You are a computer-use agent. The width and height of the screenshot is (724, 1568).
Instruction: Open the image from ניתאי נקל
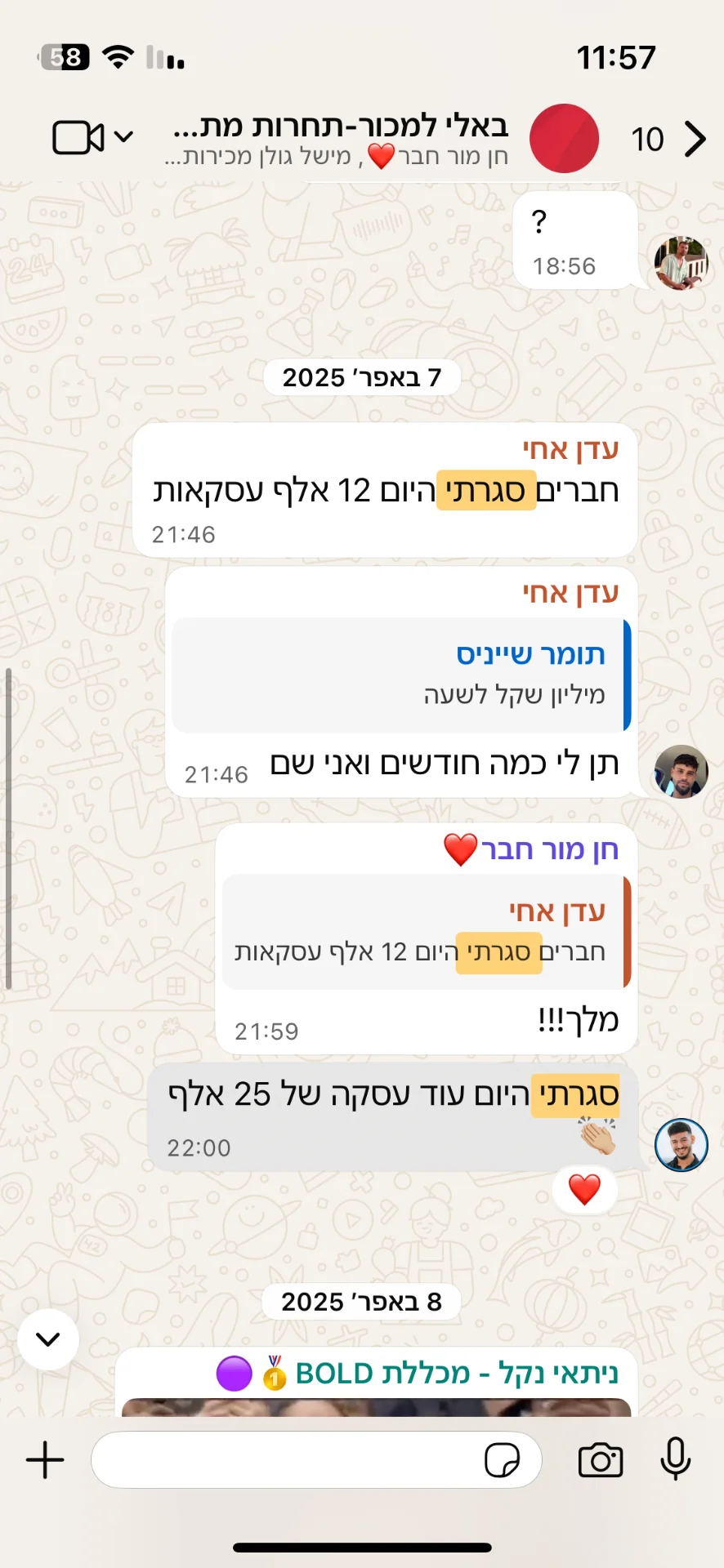tap(376, 1406)
